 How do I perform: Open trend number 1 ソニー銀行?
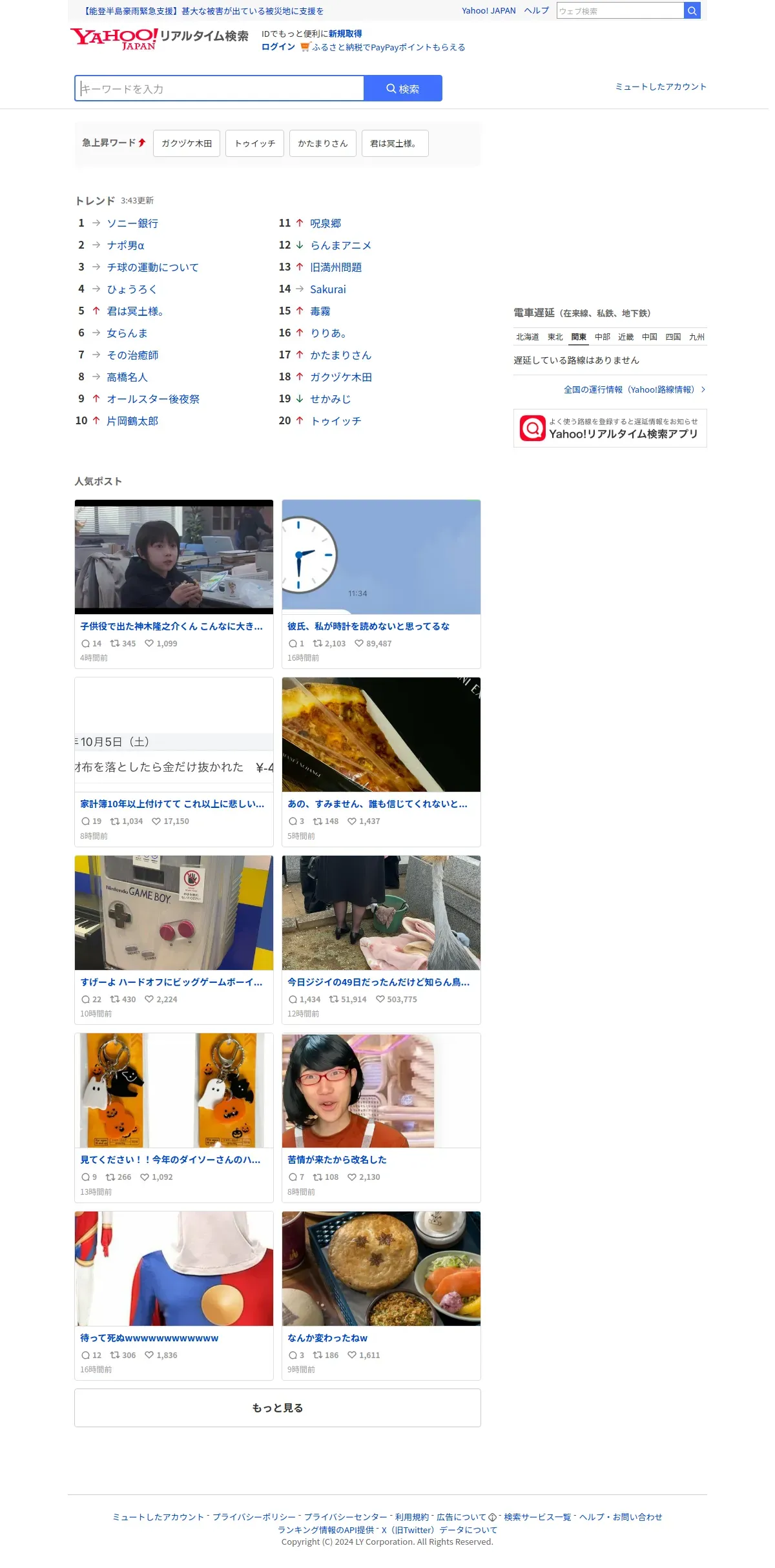point(132,223)
